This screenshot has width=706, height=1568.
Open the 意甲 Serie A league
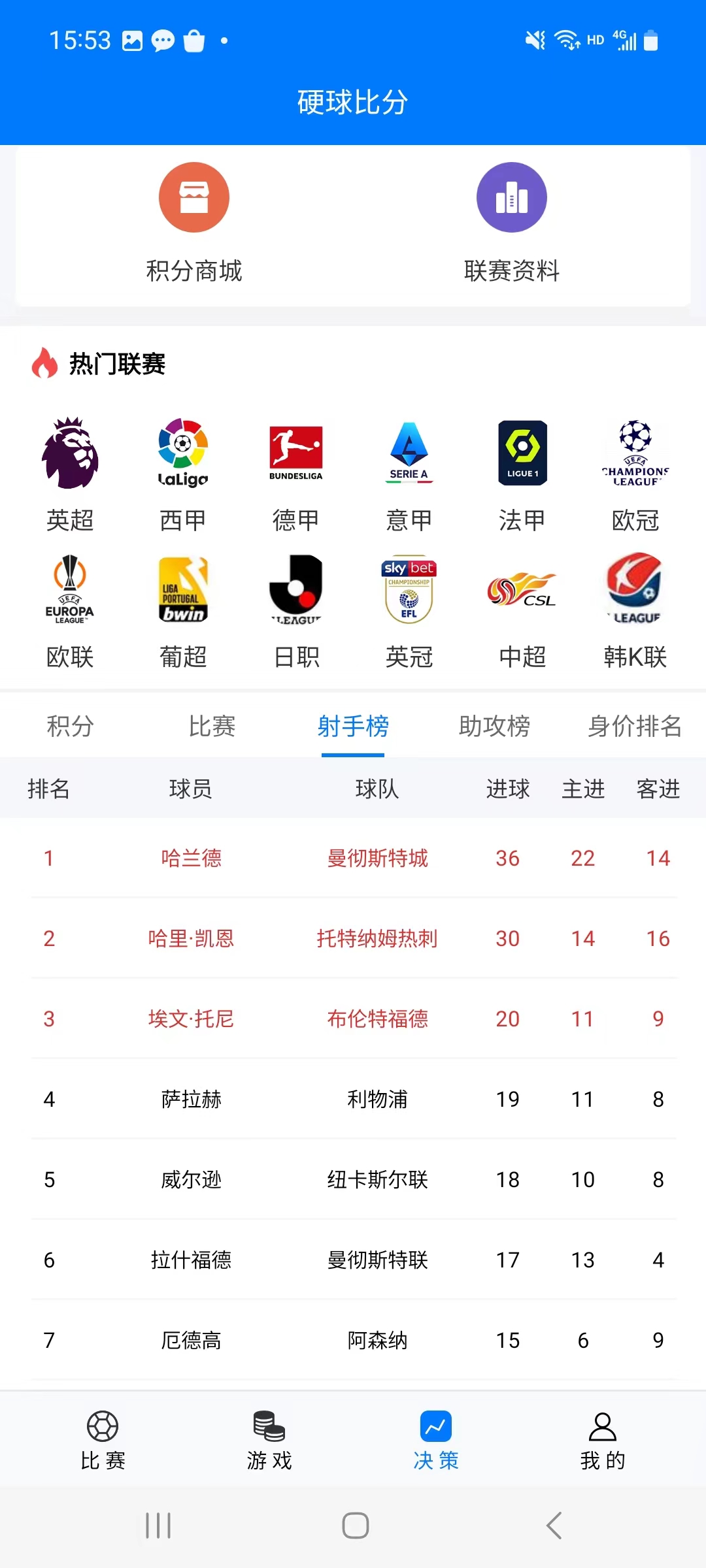pos(409,474)
